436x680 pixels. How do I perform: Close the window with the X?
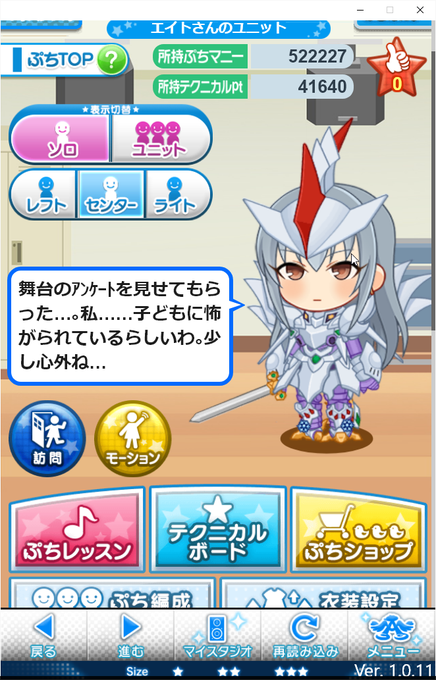420,10
